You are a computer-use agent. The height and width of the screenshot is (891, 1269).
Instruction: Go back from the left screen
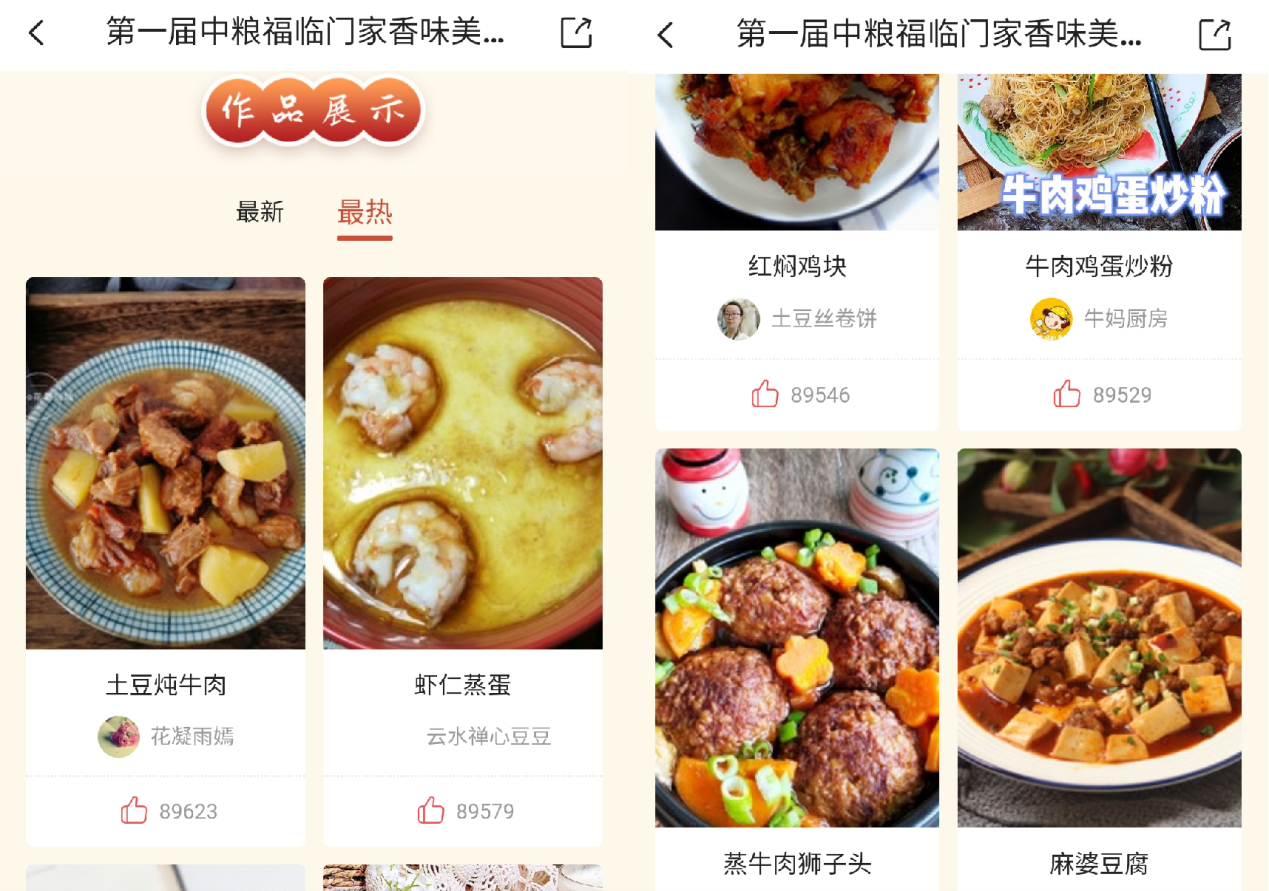tap(37, 33)
